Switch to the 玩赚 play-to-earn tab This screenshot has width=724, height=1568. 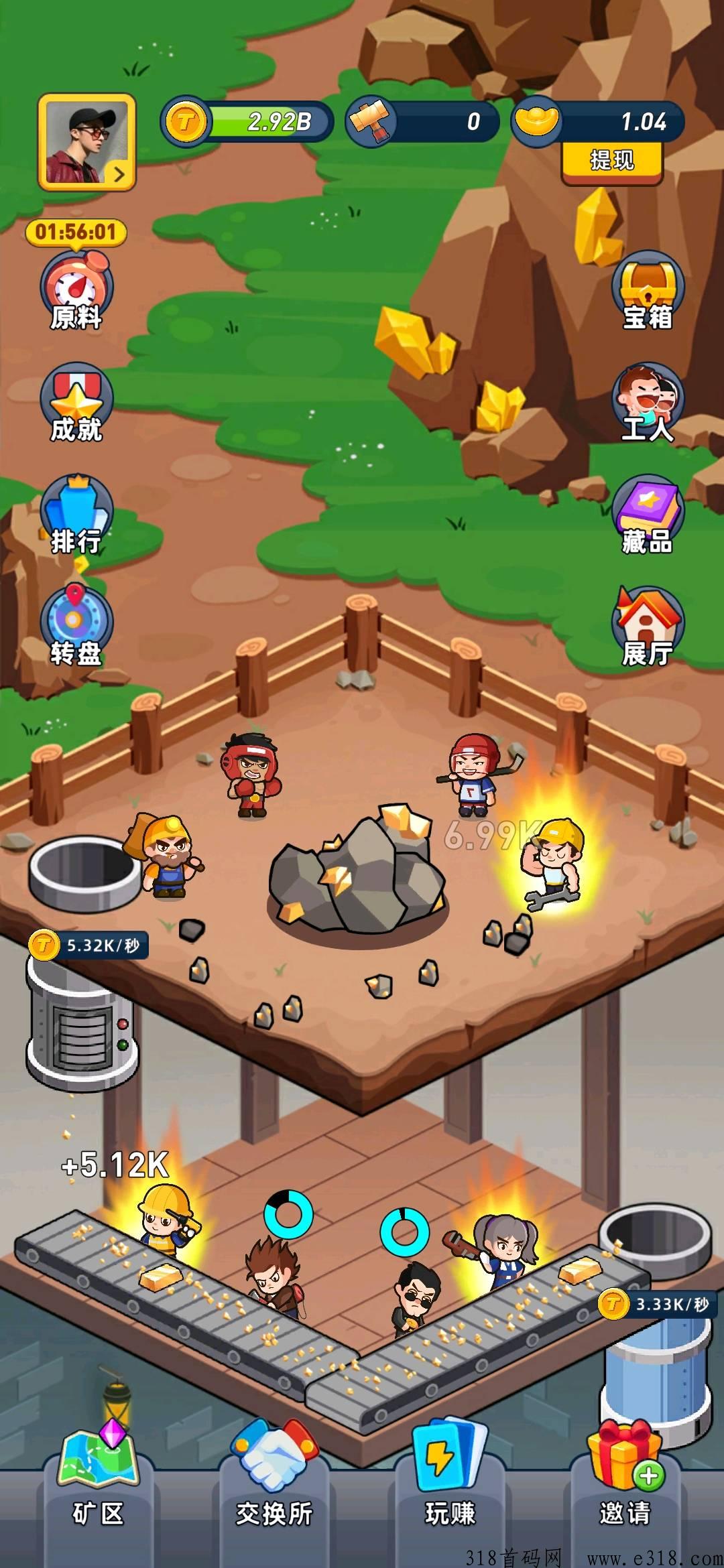point(450,1491)
